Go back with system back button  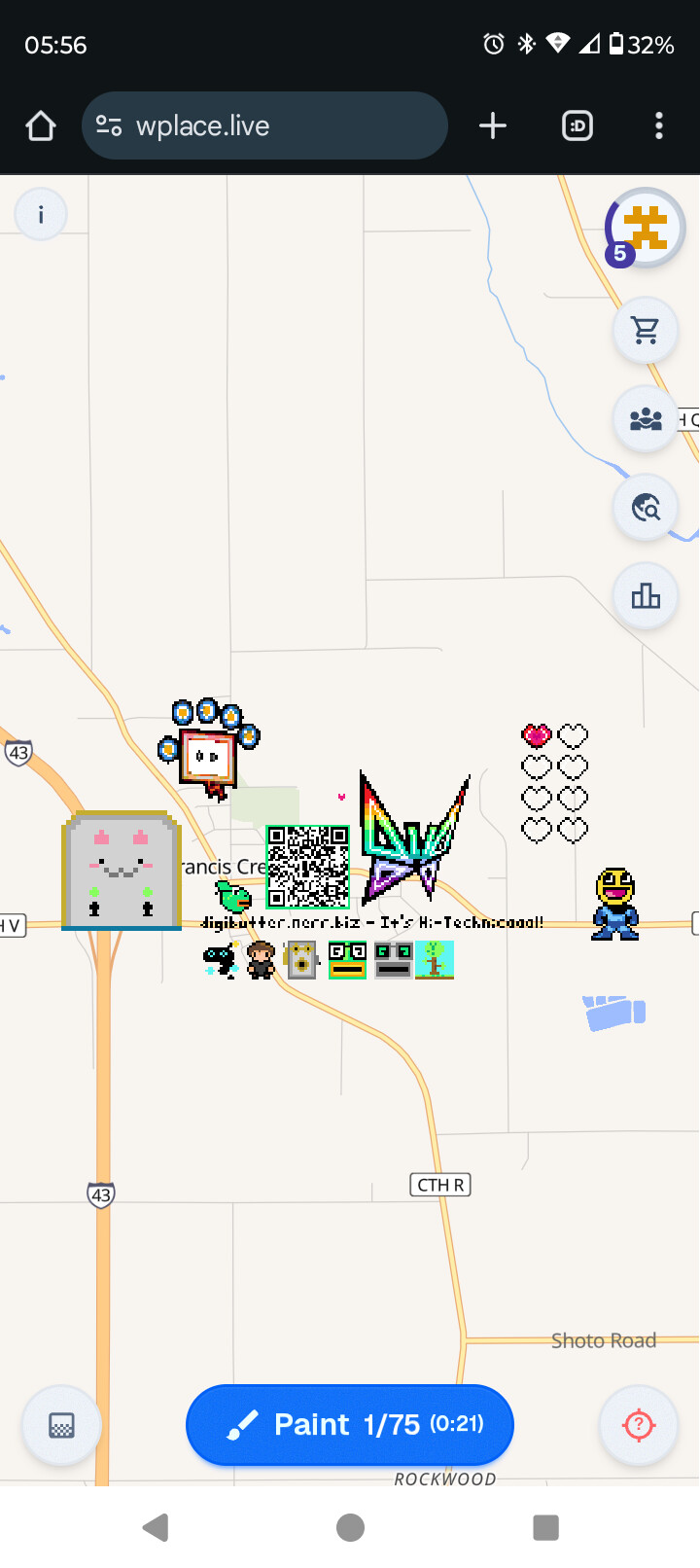point(156,1527)
